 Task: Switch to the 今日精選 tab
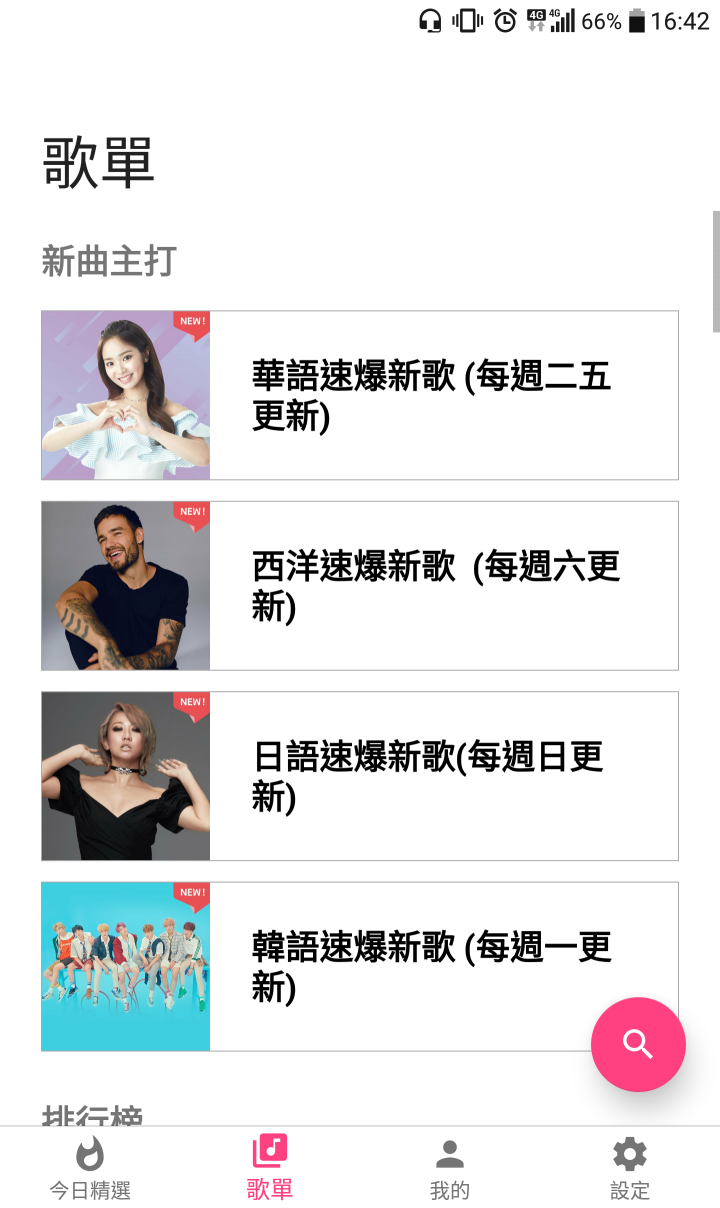pos(89,1168)
